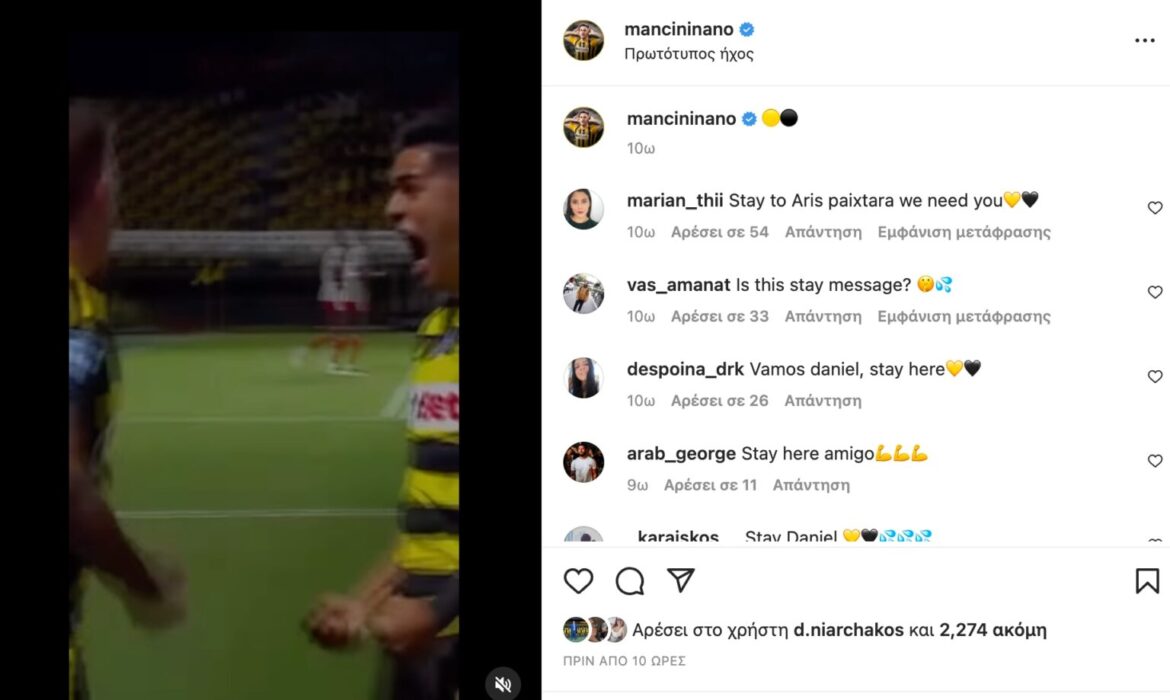This screenshot has width=1170, height=700.
Task: Show translation of marian_thii's comment
Action: coord(963,232)
